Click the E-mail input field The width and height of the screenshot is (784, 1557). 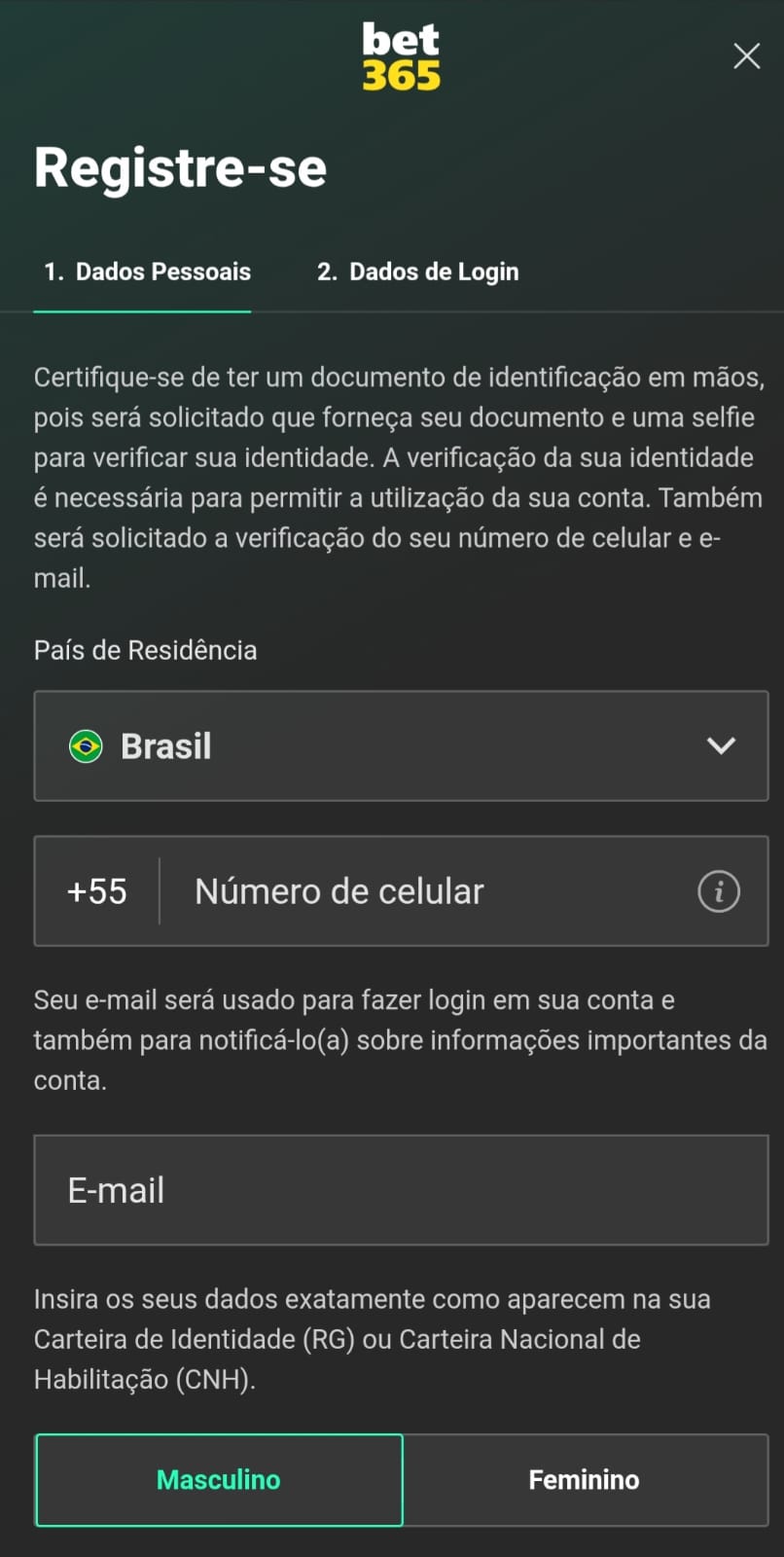click(401, 1189)
